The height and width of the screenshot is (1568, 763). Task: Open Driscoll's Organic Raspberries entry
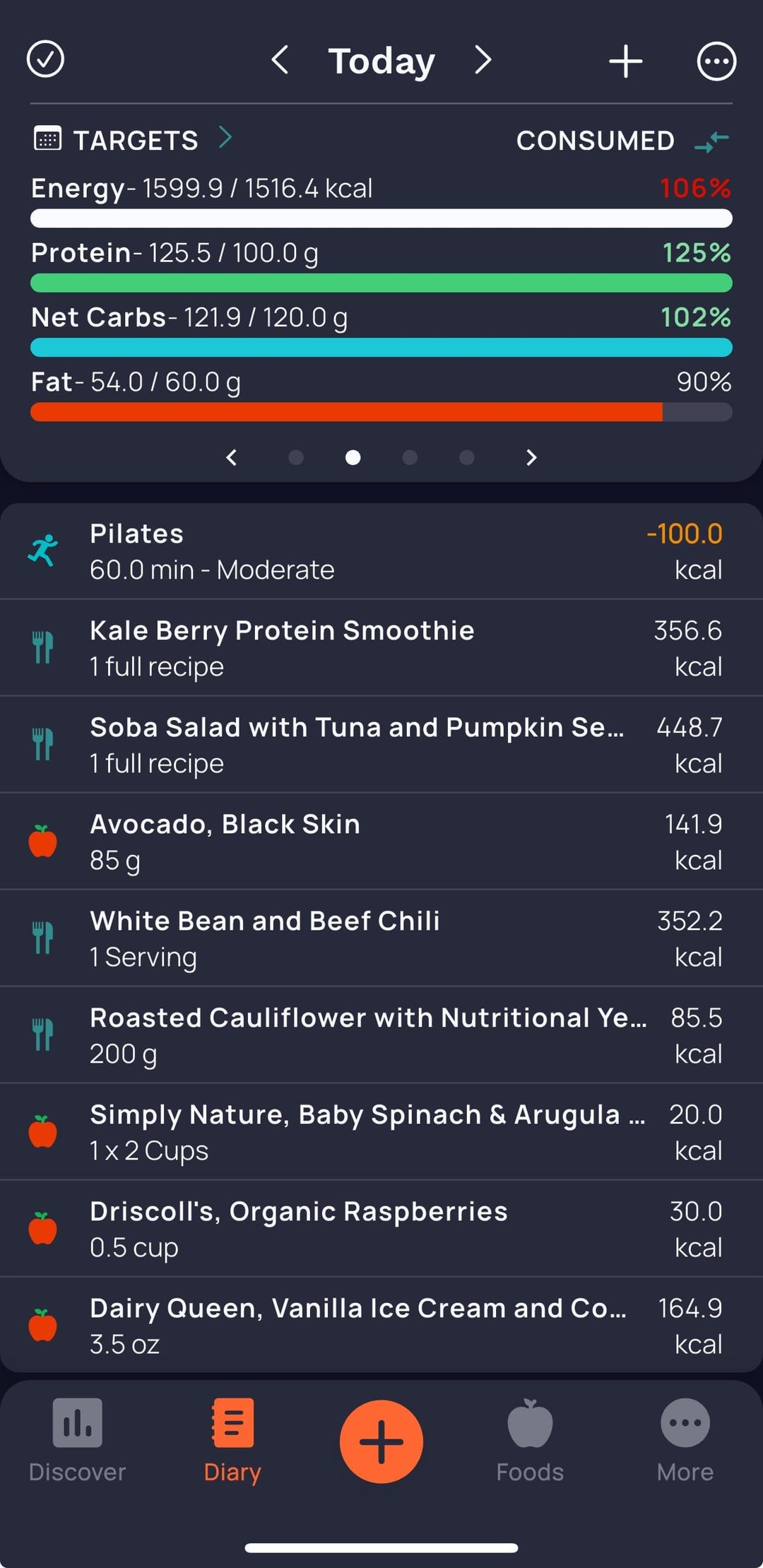point(381,1229)
